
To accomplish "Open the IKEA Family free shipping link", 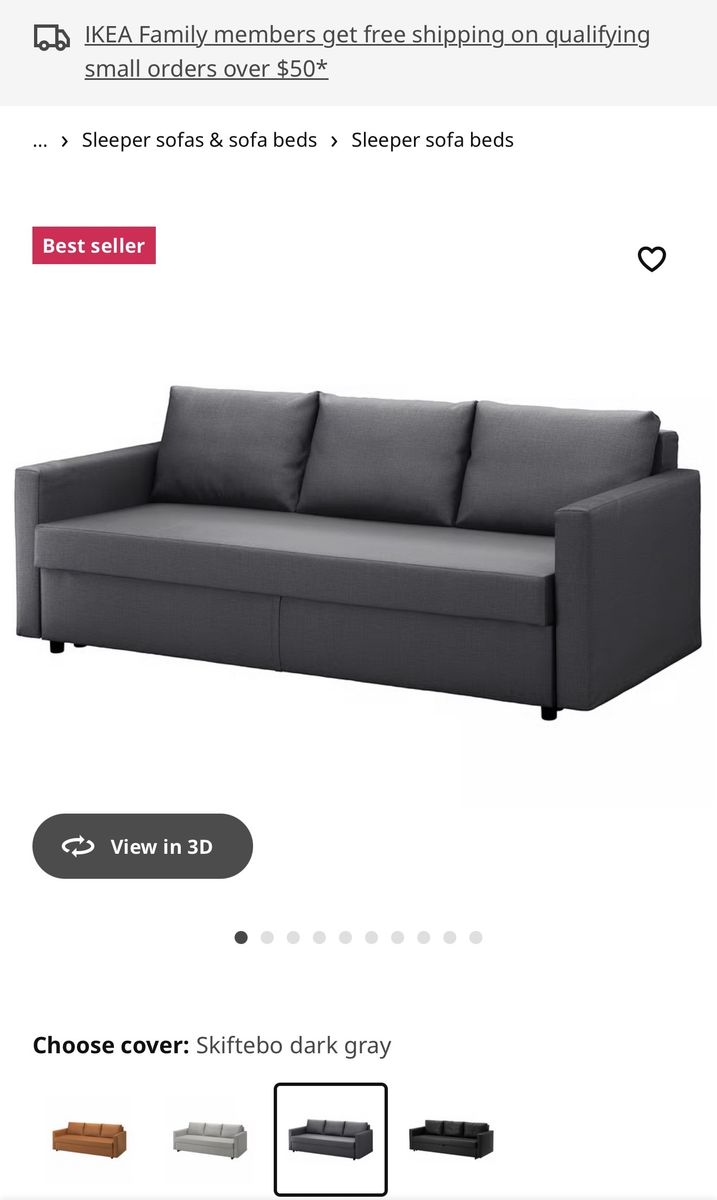I will click(366, 52).
